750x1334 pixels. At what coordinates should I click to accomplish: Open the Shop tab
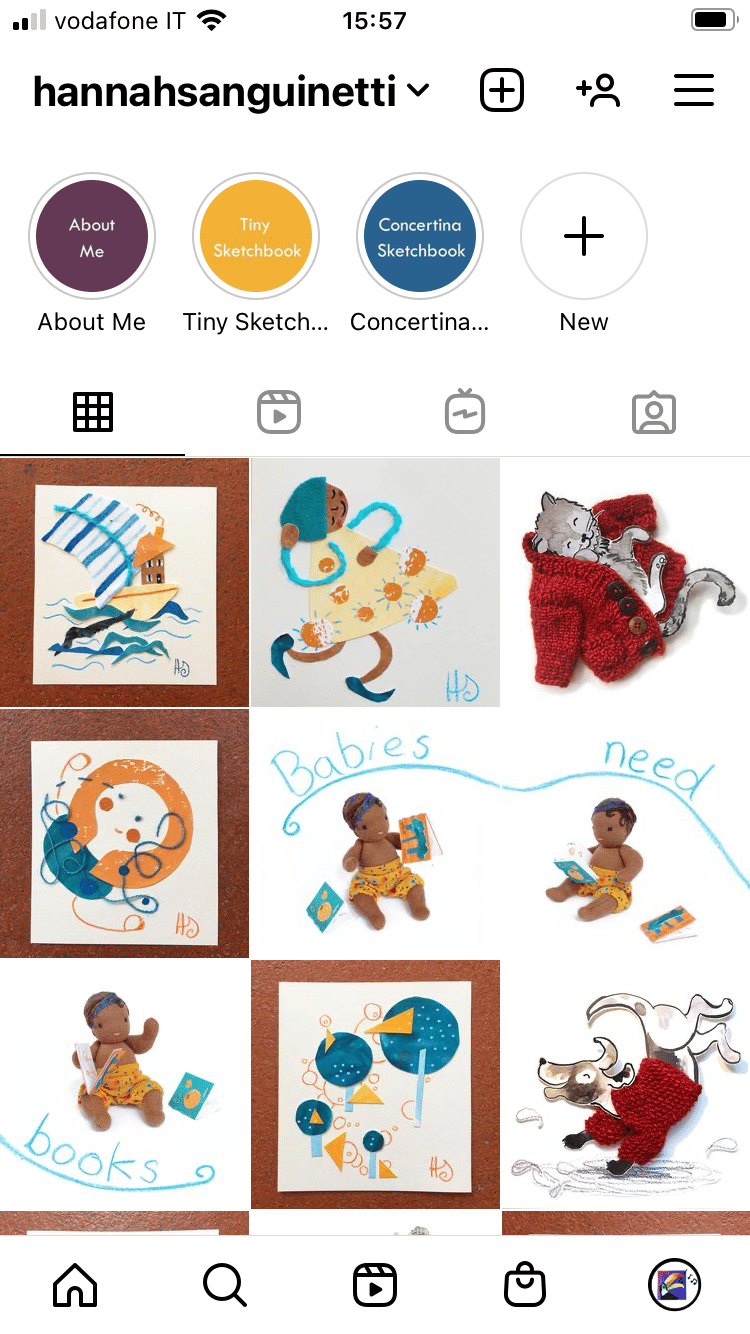point(524,1285)
